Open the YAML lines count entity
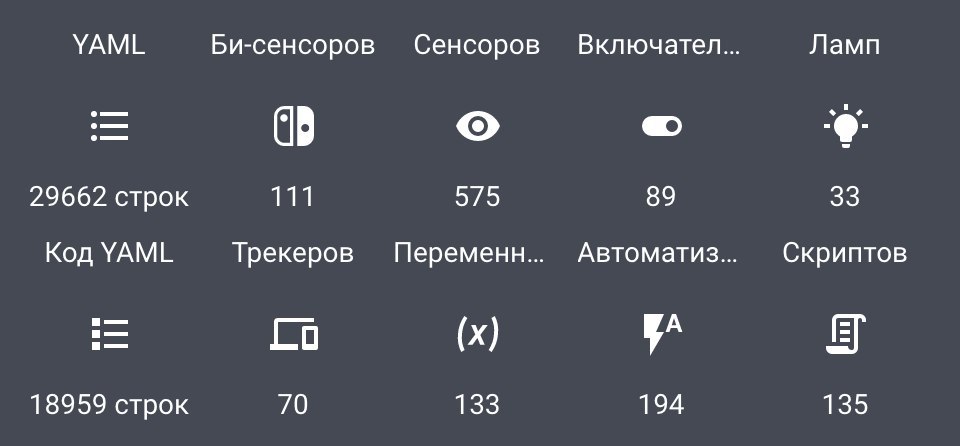Screen dimensions: 960x446 pyautogui.click(x=109, y=126)
